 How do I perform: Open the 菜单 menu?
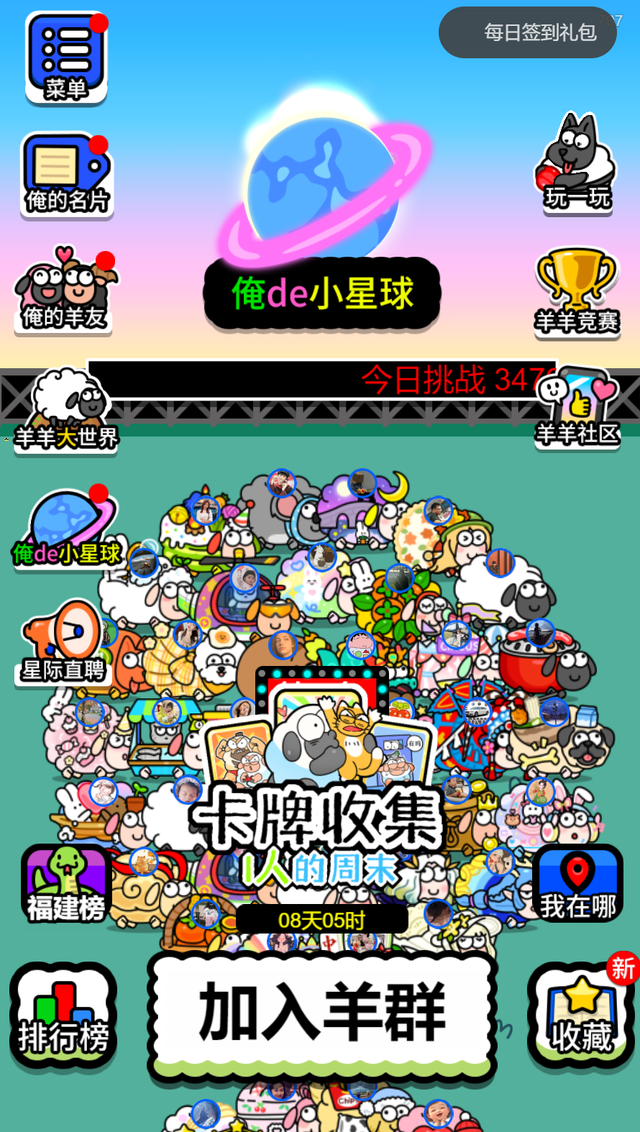(66, 58)
